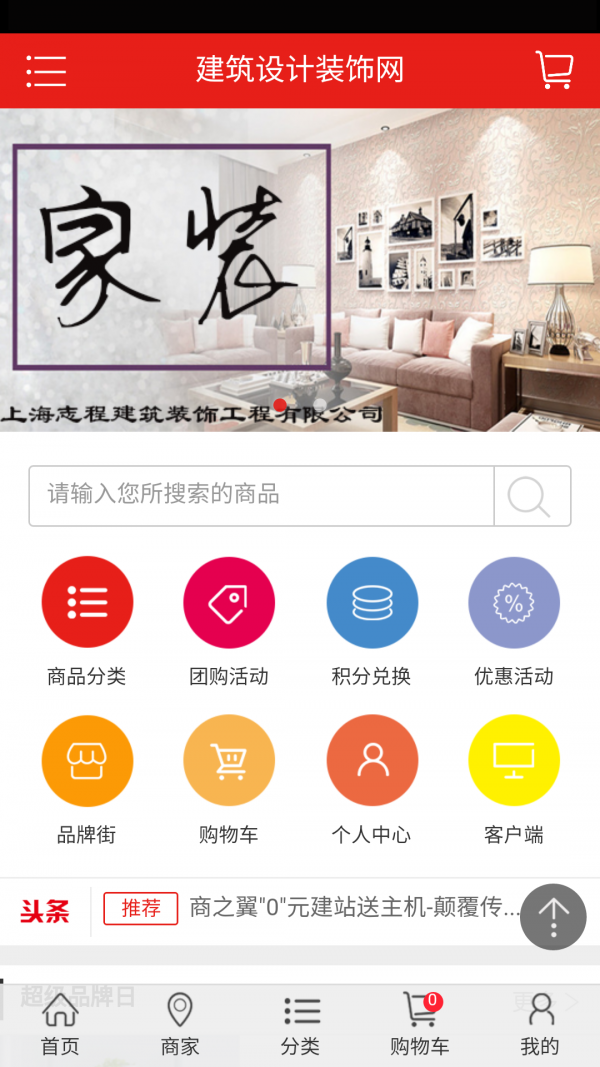Open the cart icon in header
This screenshot has width=600, height=1067.
(554, 70)
